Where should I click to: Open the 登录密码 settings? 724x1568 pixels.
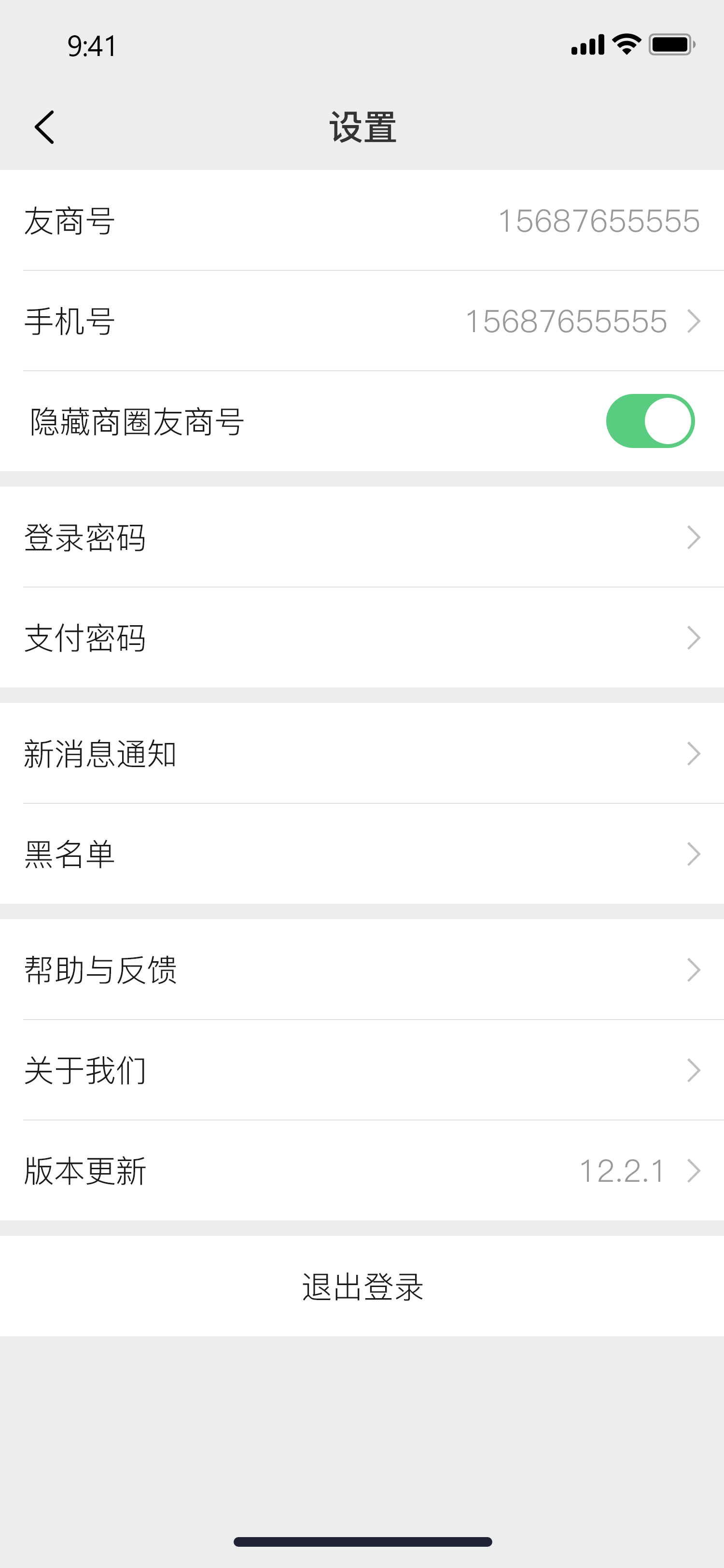pyautogui.click(x=362, y=537)
